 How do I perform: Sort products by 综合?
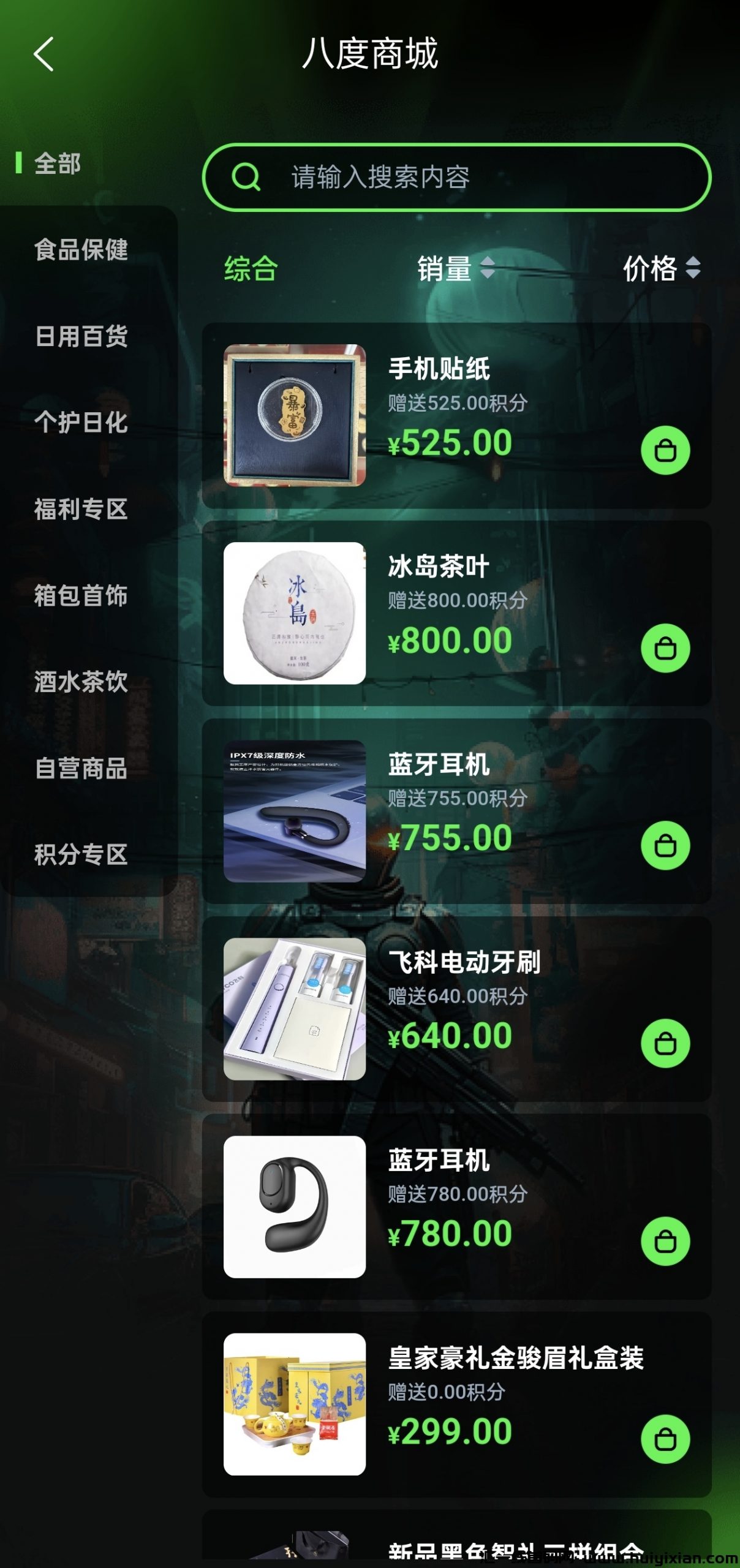coord(251,269)
